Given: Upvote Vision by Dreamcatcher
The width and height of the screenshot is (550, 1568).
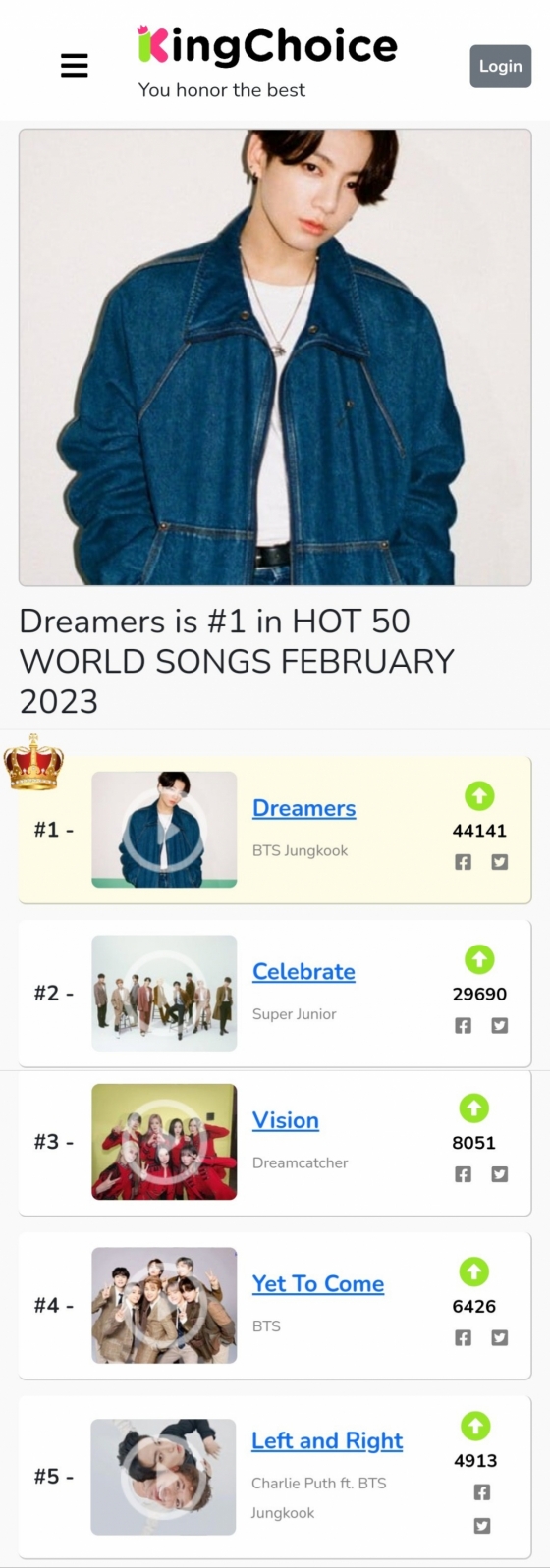Looking at the screenshot, I should [x=474, y=1108].
